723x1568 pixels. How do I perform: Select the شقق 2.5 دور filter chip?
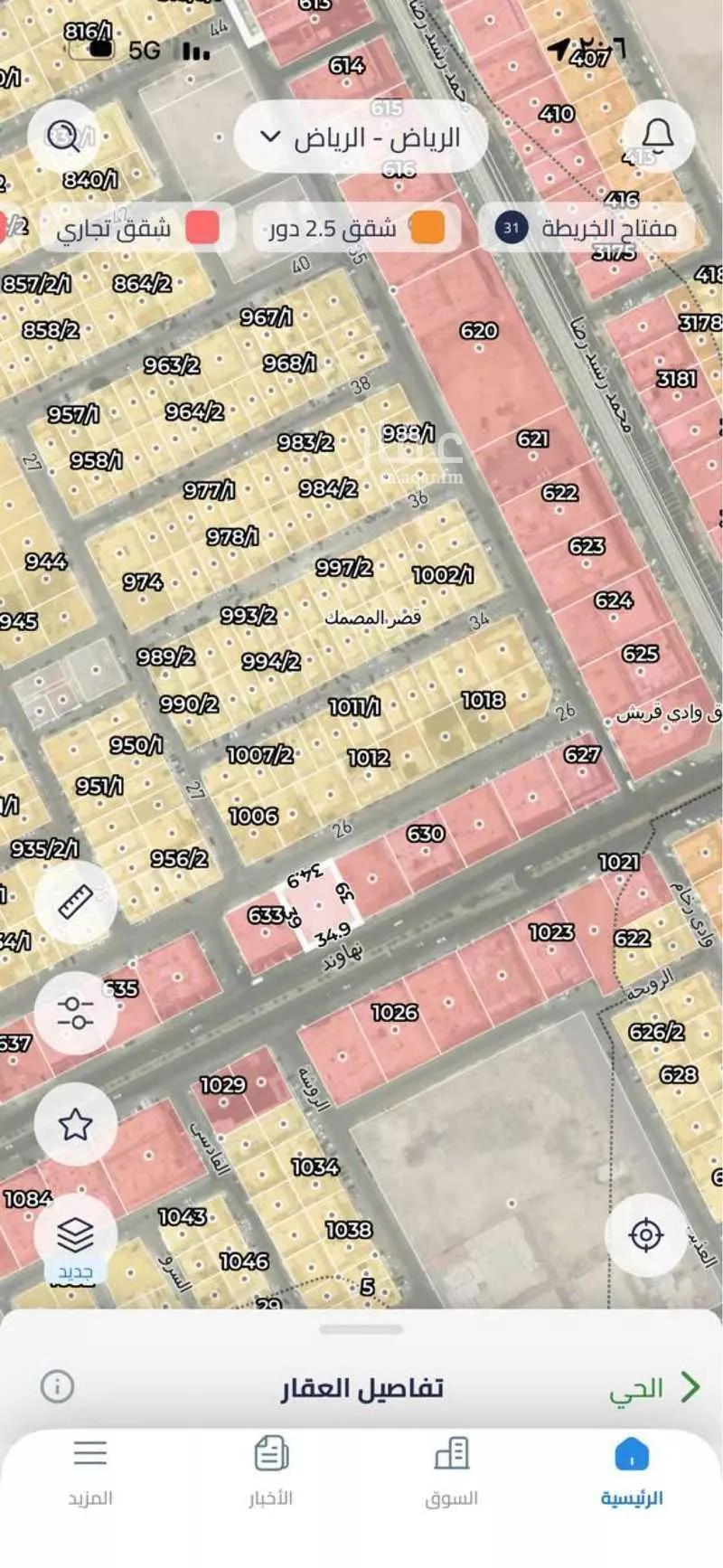[355, 228]
